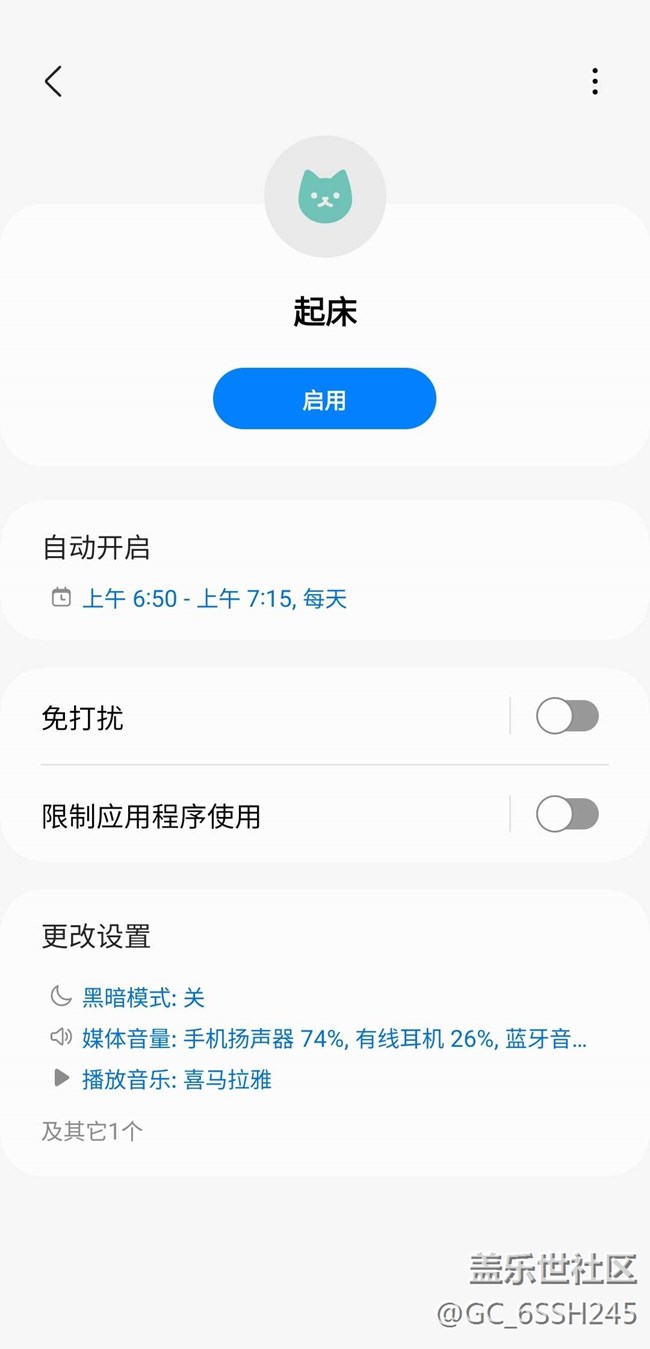Go back using the top arrow

[54, 81]
